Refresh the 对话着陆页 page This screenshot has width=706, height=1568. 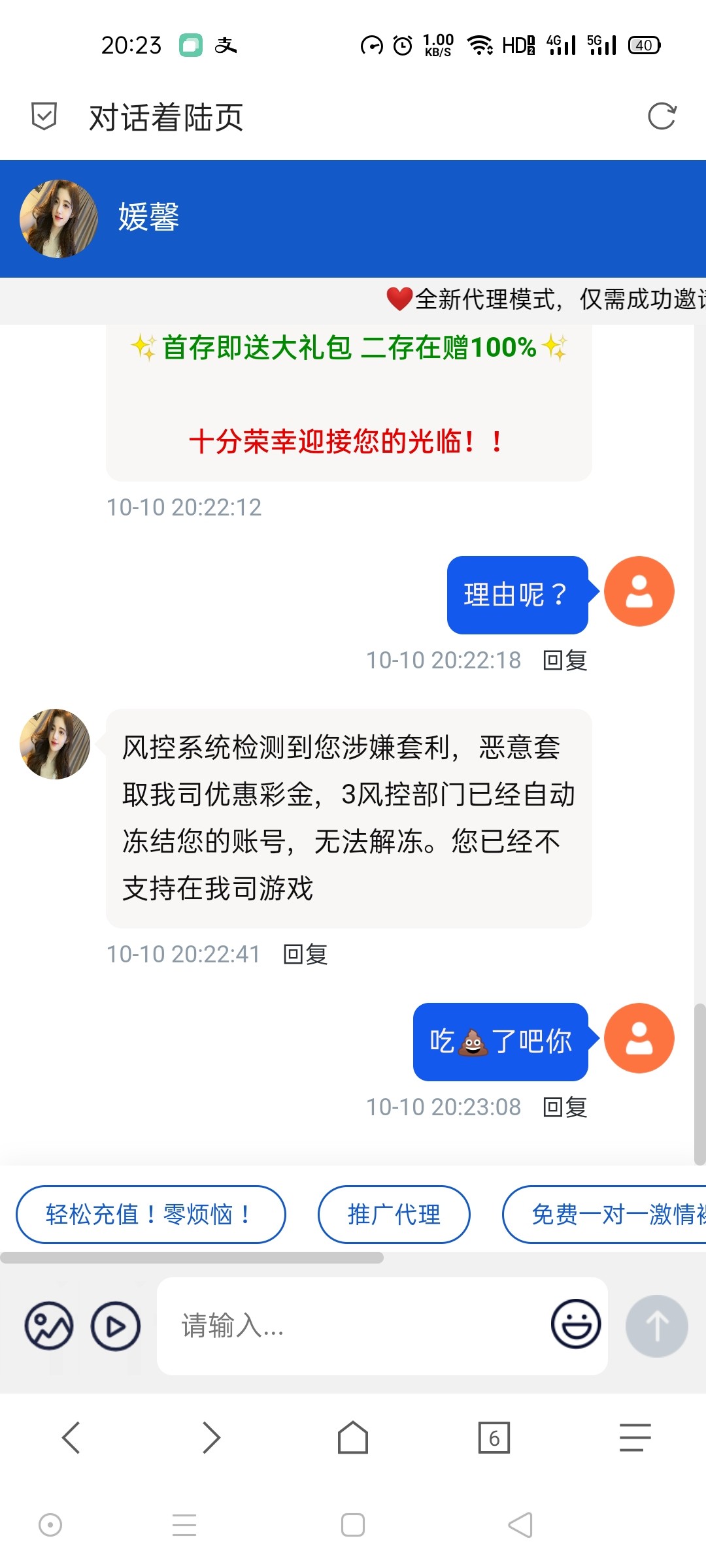point(662,118)
